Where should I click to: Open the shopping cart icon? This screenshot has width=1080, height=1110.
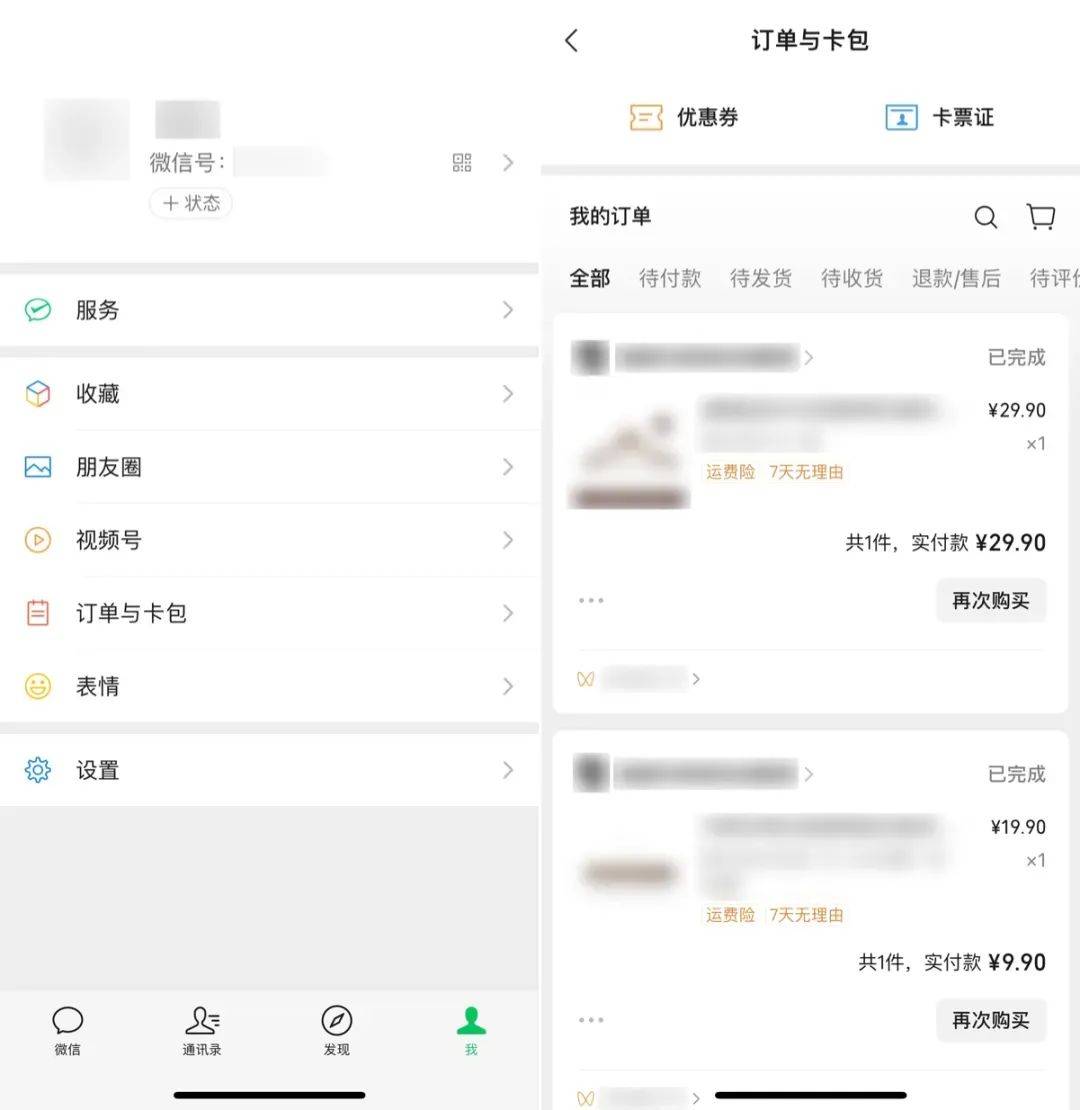pos(1041,217)
